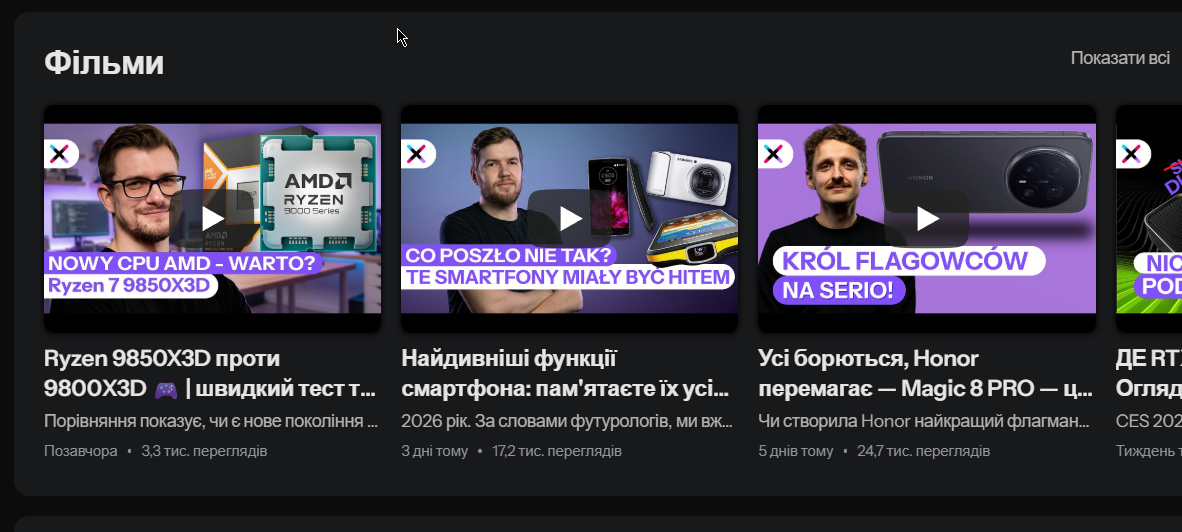This screenshot has height=532, width=1182.
Task: Open the "Ryzen 9850X3D проти 9800X3D" video title
Action: (x=211, y=373)
